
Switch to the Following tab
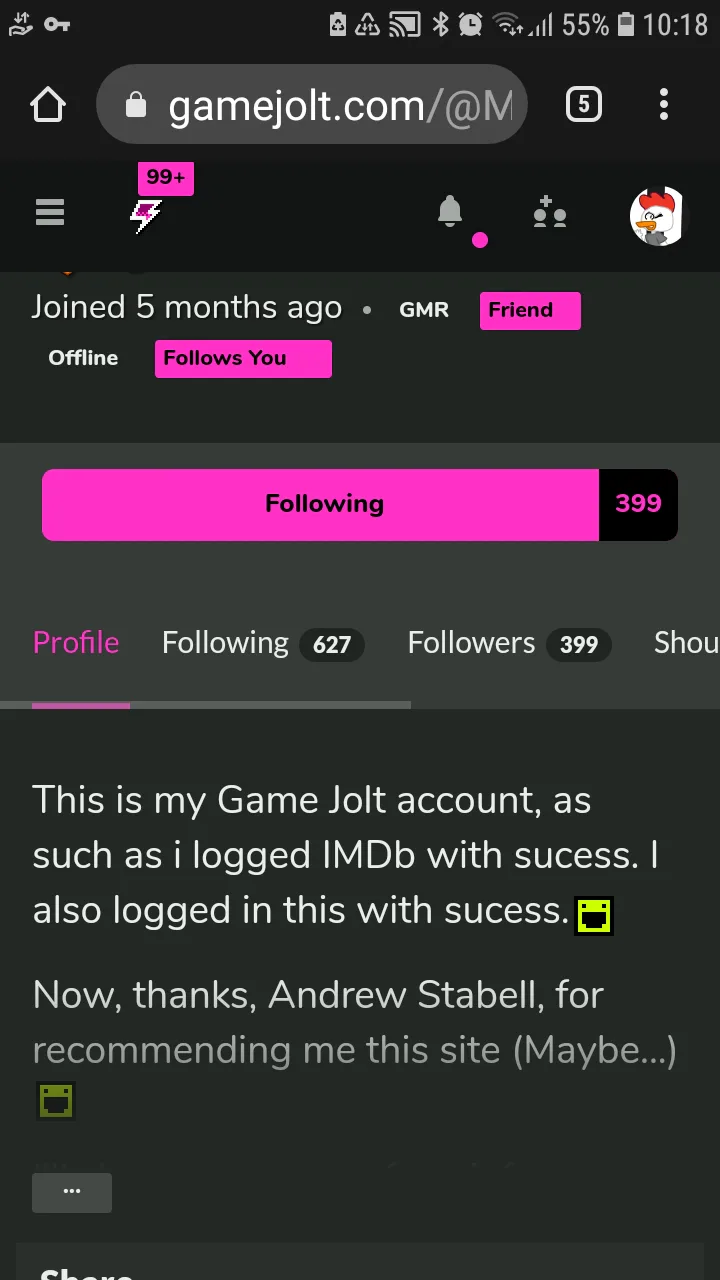pos(262,643)
